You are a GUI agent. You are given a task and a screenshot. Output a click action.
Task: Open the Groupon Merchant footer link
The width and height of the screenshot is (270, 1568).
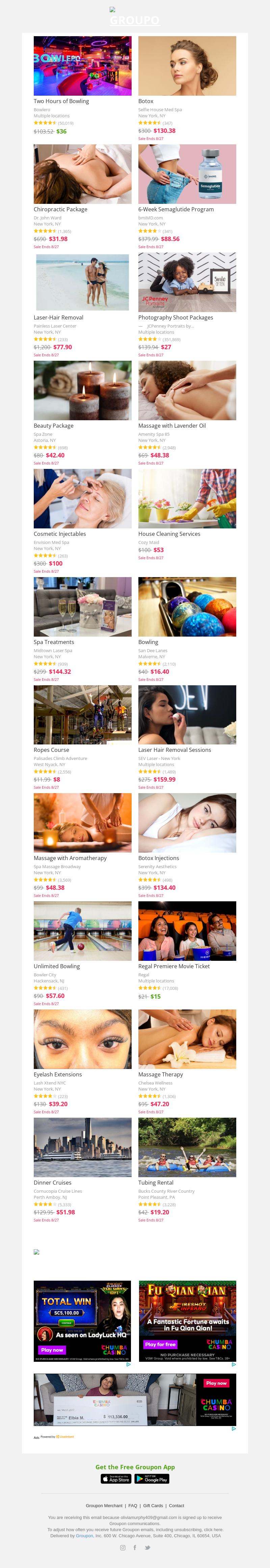[x=104, y=1505]
